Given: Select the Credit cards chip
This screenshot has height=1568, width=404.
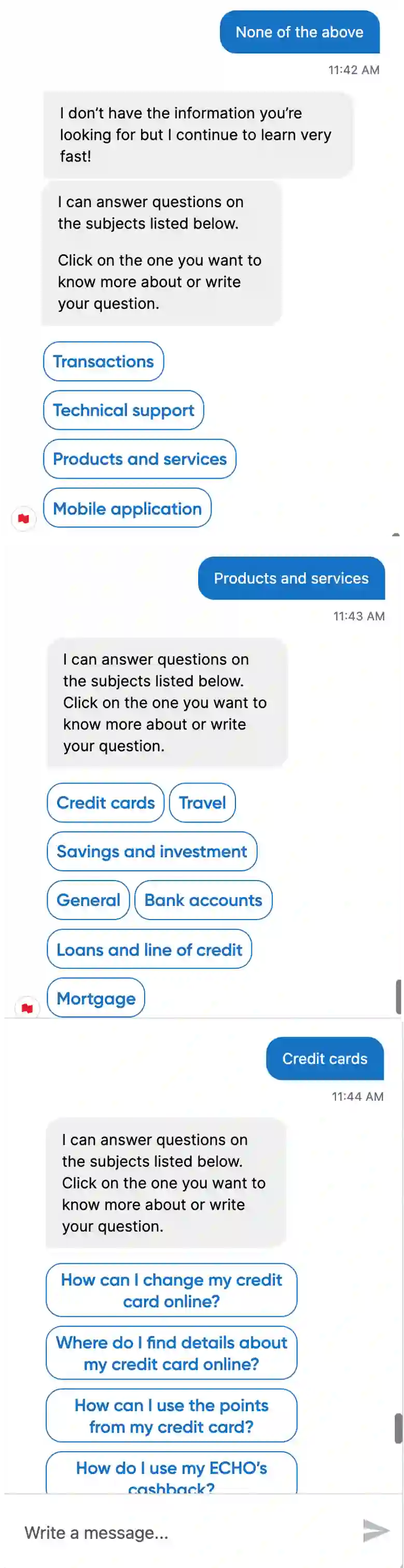Looking at the screenshot, I should click(106, 803).
